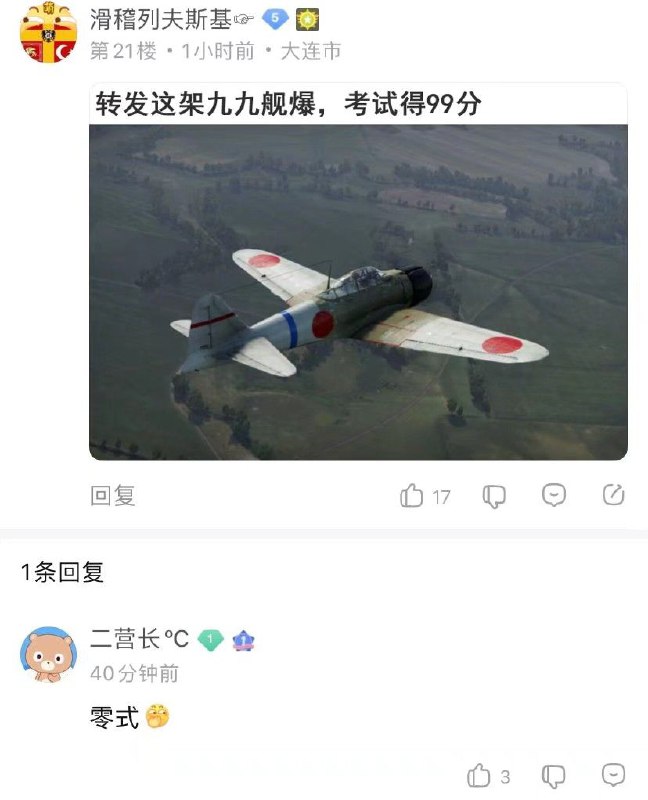Open username 二营长℃'s profile
This screenshot has width=648, height=800.
pos(139,639)
